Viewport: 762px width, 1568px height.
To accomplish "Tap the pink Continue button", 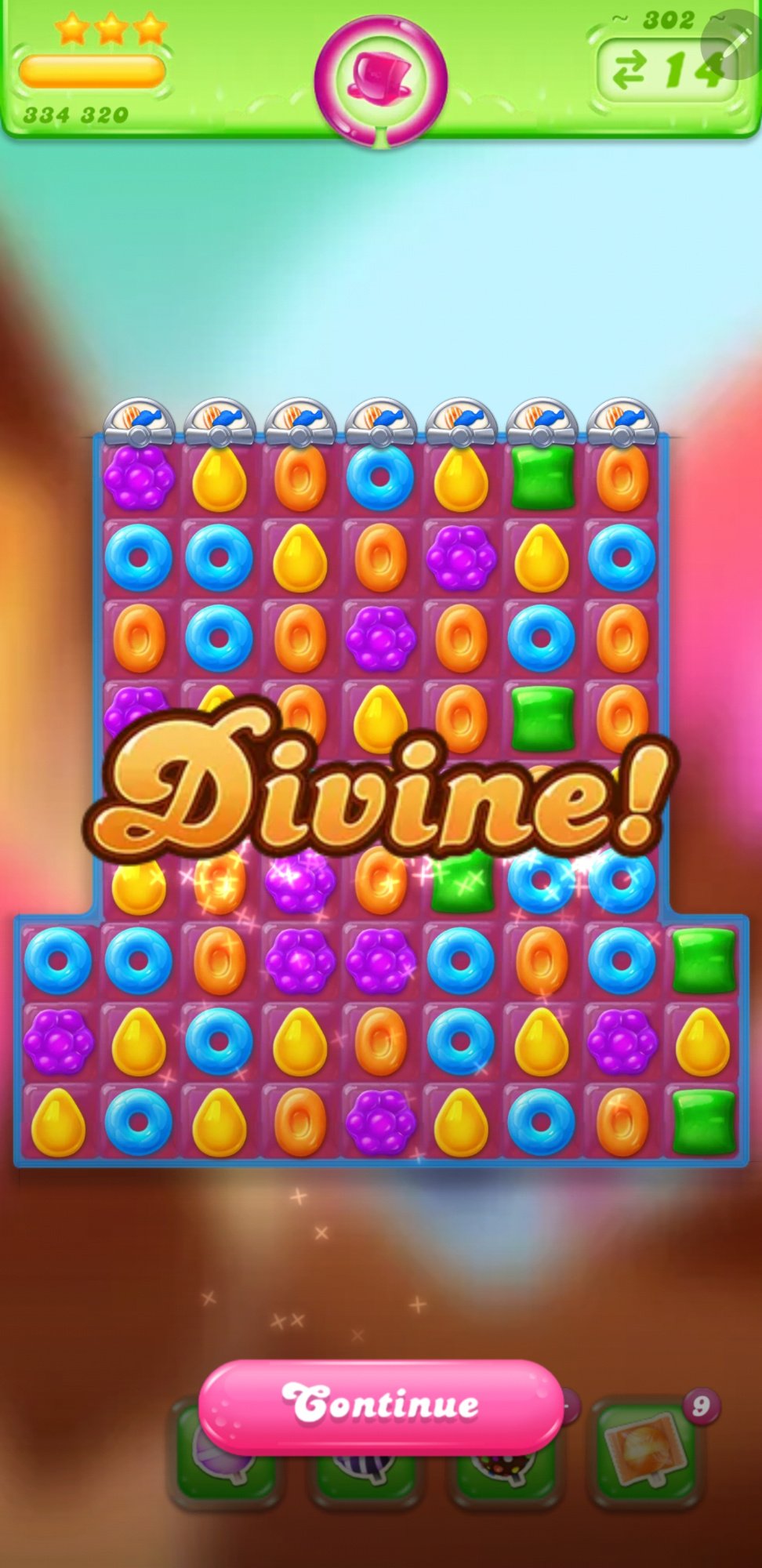I will click(x=381, y=1405).
